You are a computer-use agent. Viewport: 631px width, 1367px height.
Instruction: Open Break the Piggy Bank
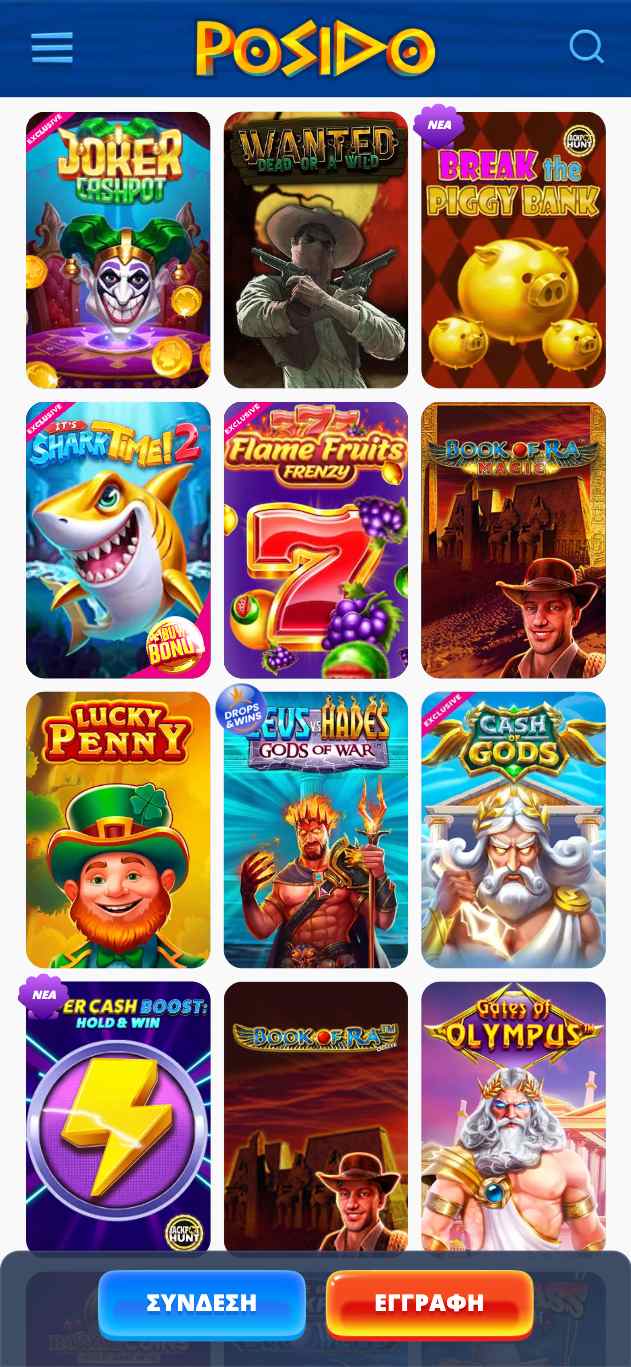pyautogui.click(x=513, y=250)
